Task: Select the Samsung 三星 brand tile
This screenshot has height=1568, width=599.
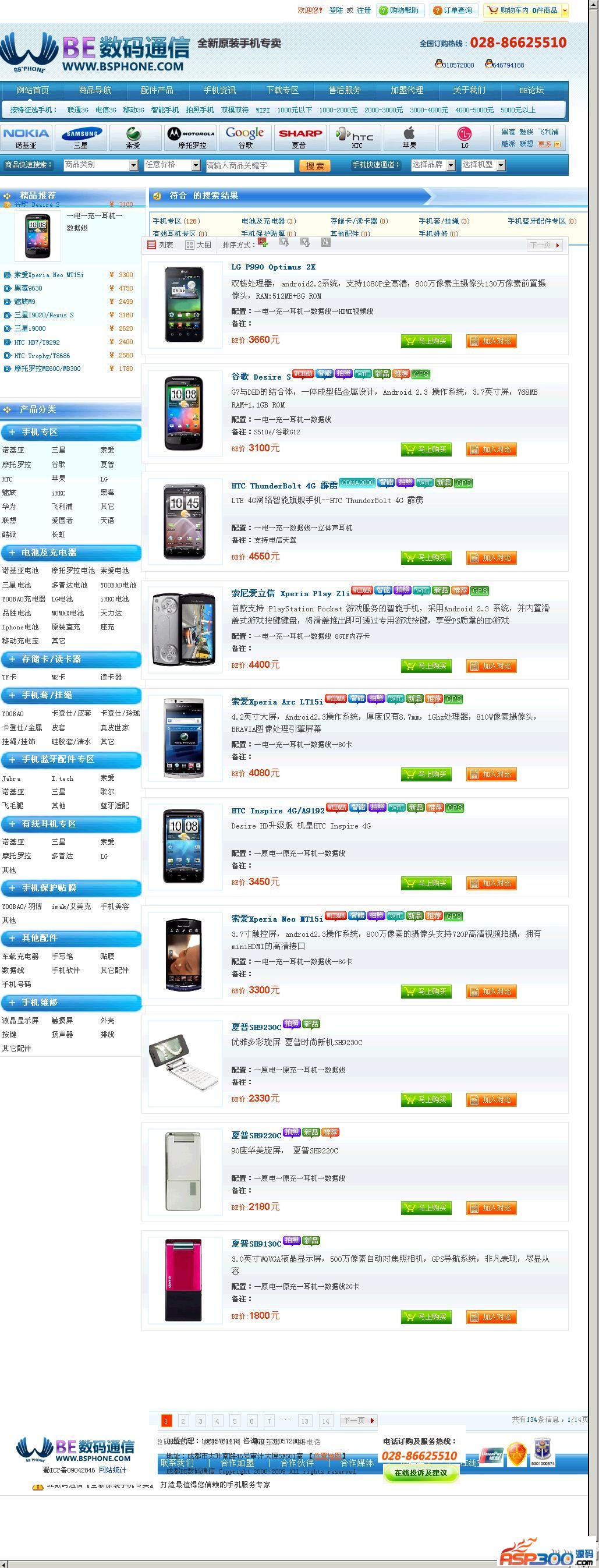Action: [x=80, y=138]
